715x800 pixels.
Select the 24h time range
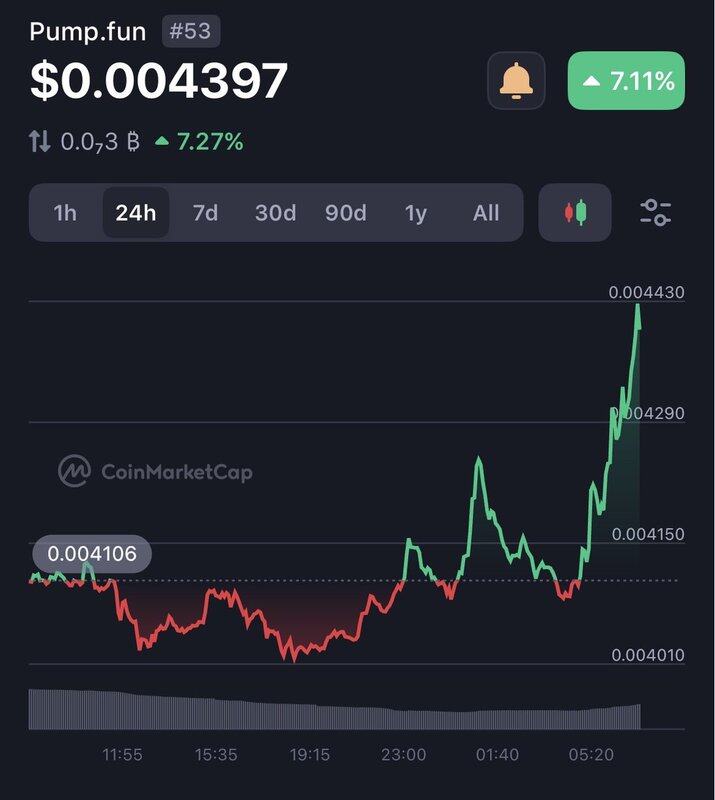tap(135, 213)
